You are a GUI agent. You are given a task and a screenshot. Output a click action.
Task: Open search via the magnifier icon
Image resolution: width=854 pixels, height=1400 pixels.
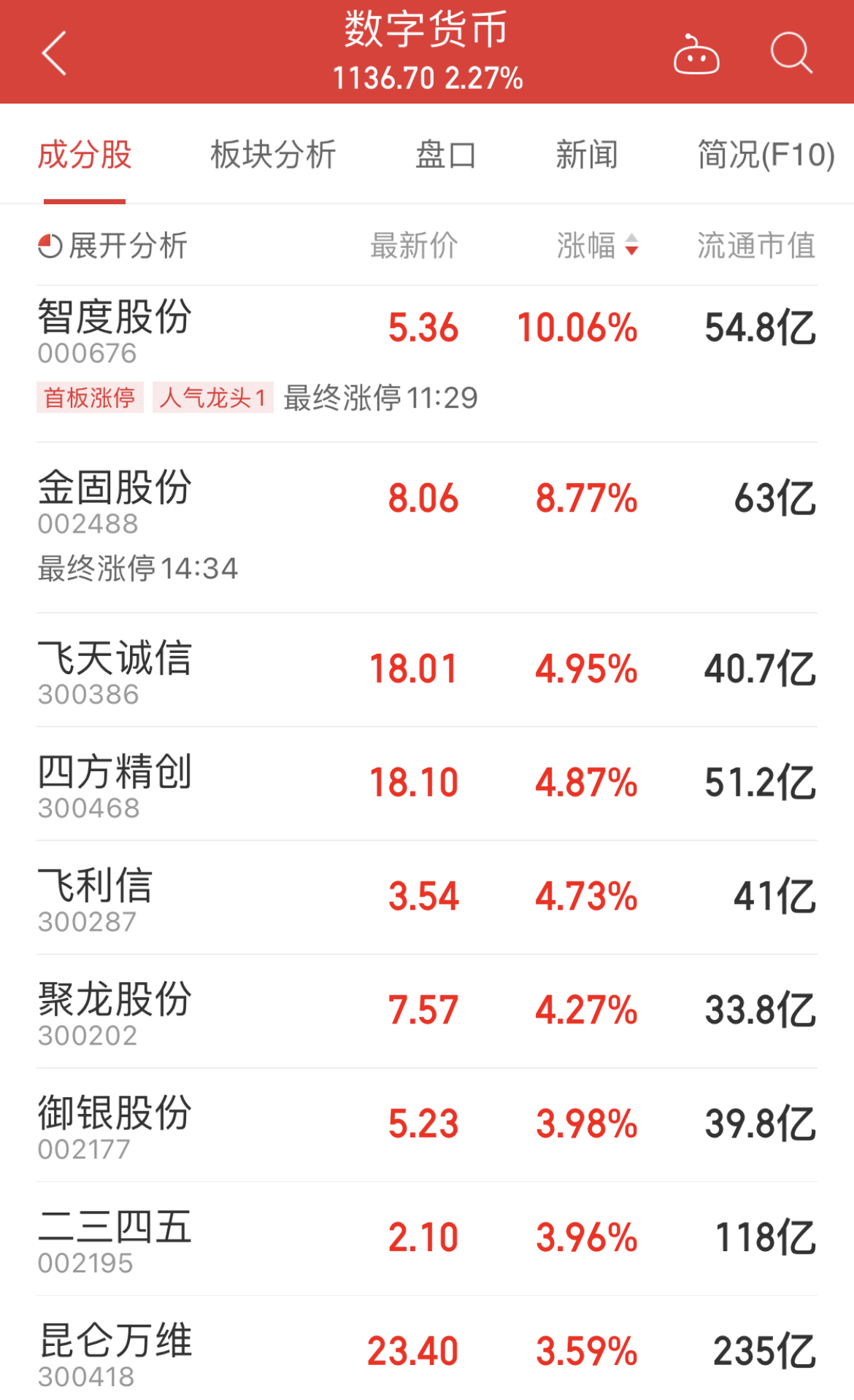[791, 53]
